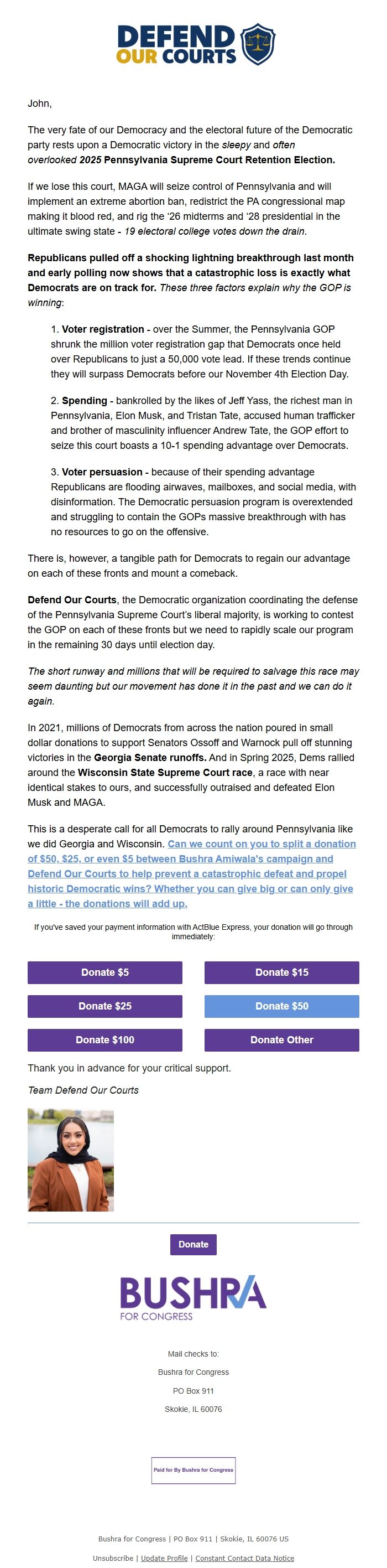387x1568 pixels.
Task: Tap the Donate $5 button
Action: point(104,972)
